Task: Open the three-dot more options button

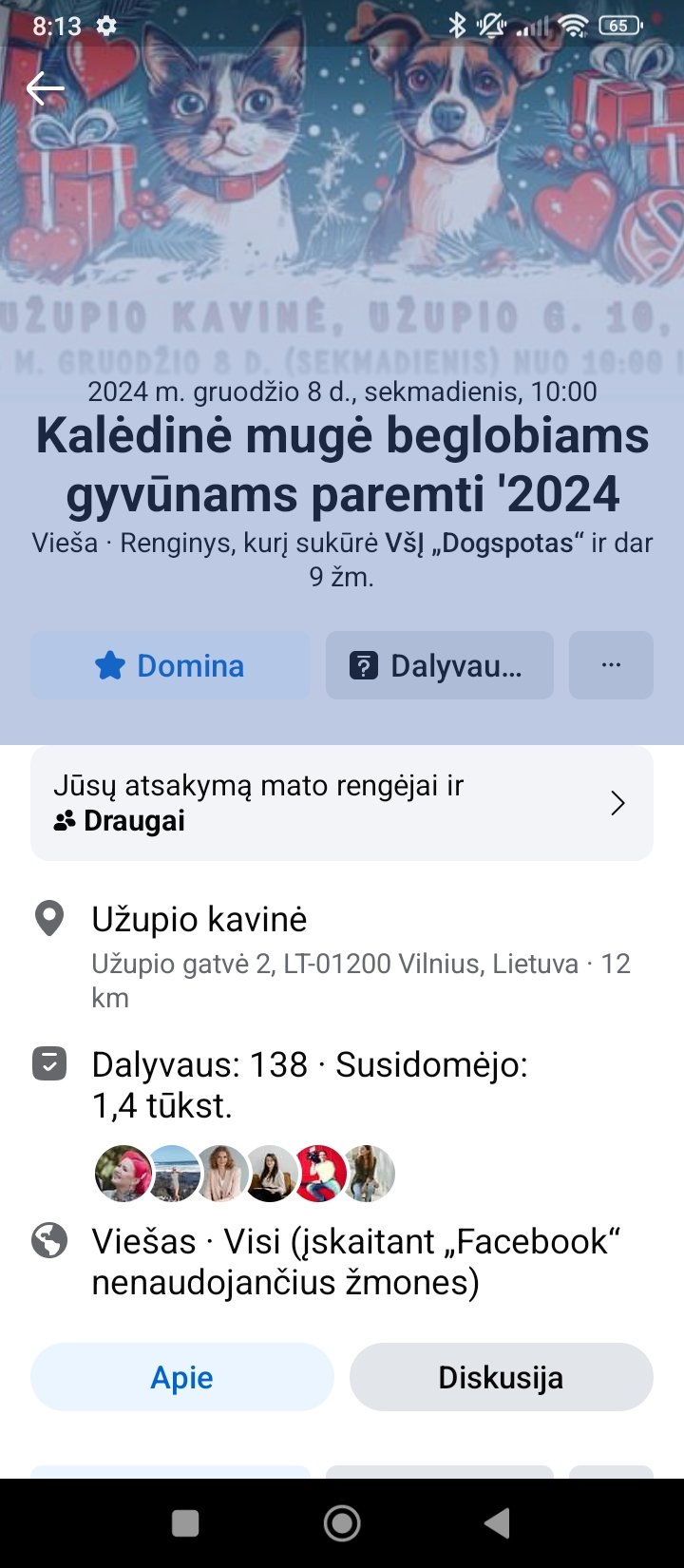Action: click(611, 665)
